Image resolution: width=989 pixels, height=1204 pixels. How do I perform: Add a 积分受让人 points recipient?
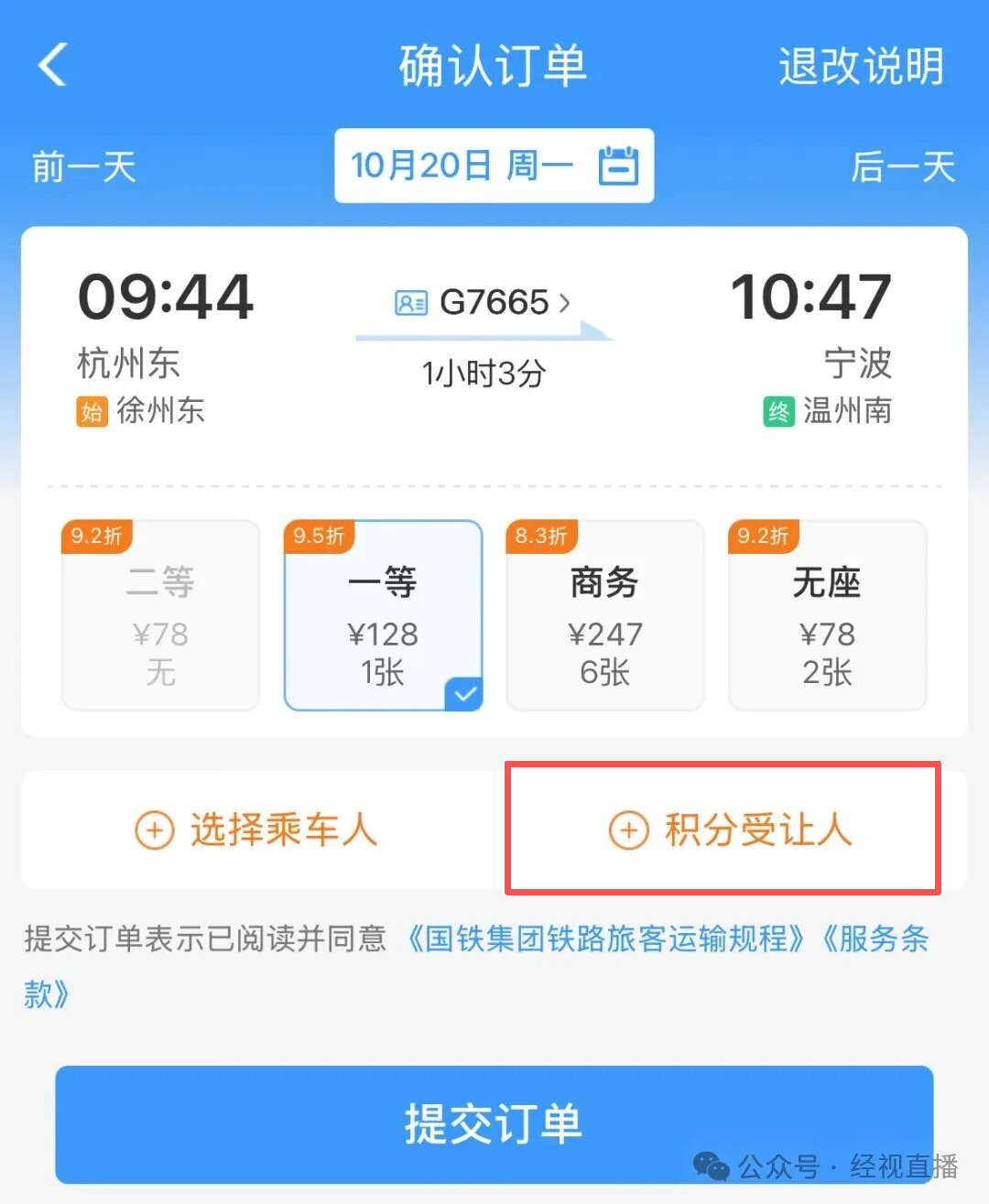pos(731,830)
